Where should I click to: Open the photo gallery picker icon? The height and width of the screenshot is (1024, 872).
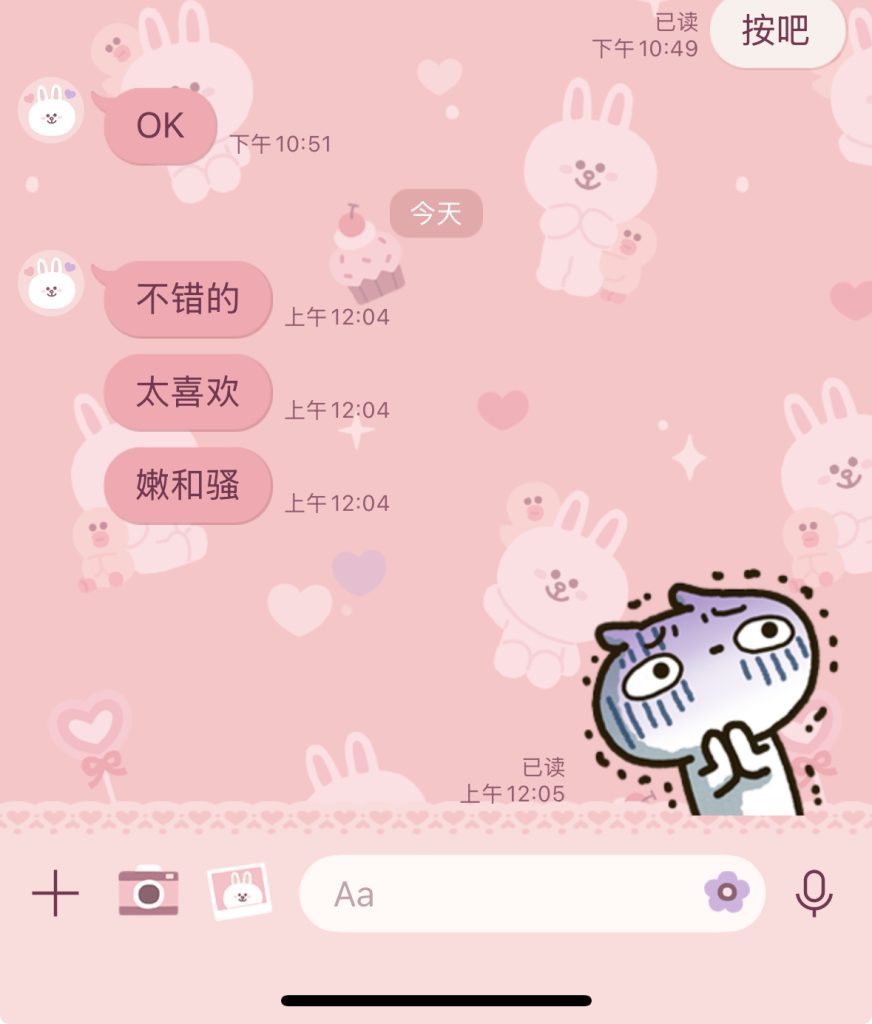click(x=240, y=893)
